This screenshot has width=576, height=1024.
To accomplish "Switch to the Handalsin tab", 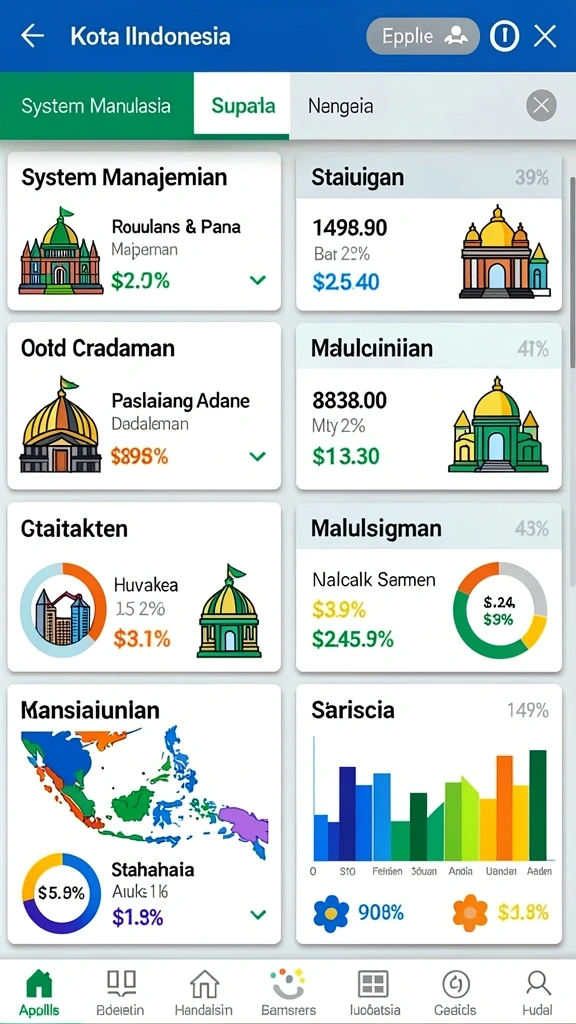I will coord(203,992).
